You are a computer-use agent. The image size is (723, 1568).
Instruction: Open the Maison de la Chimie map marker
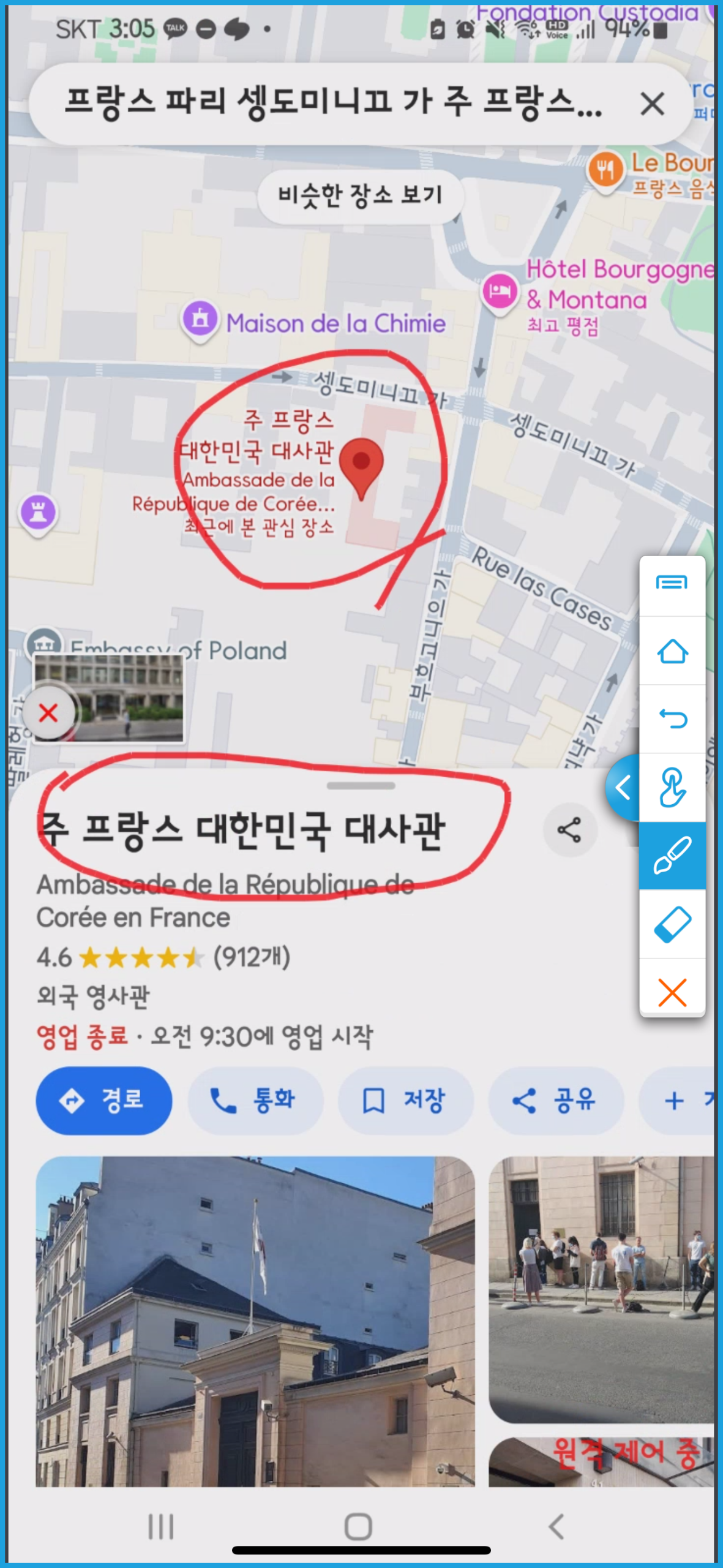click(200, 319)
